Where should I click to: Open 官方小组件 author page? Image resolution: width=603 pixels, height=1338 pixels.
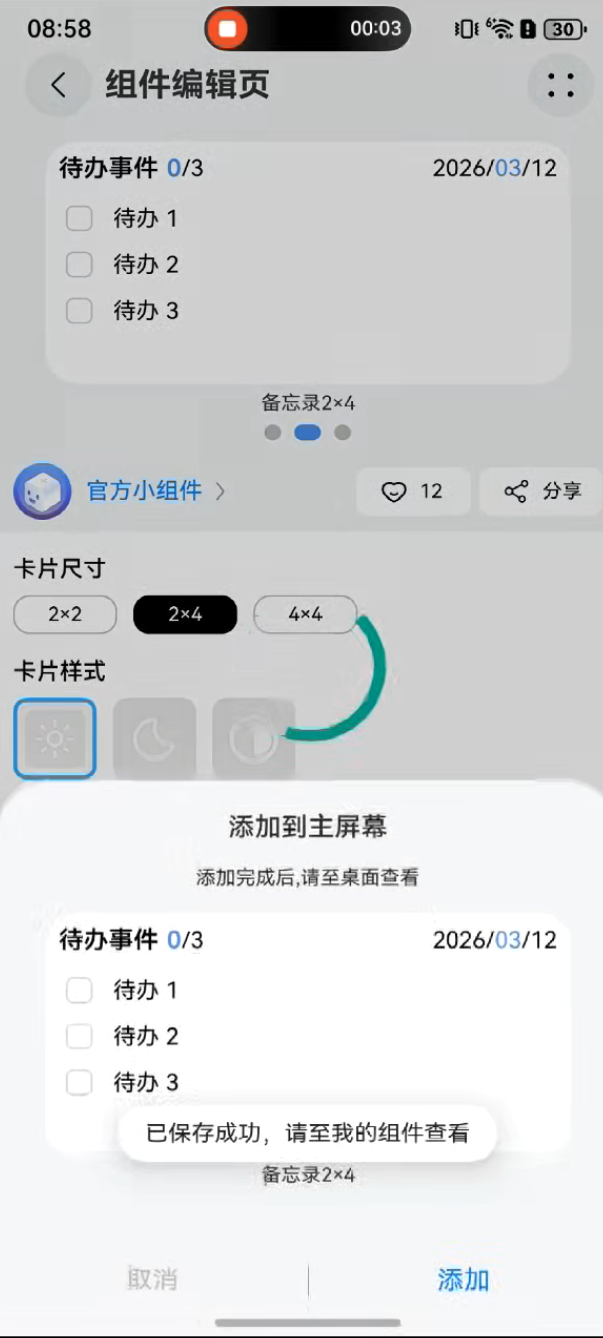145,491
